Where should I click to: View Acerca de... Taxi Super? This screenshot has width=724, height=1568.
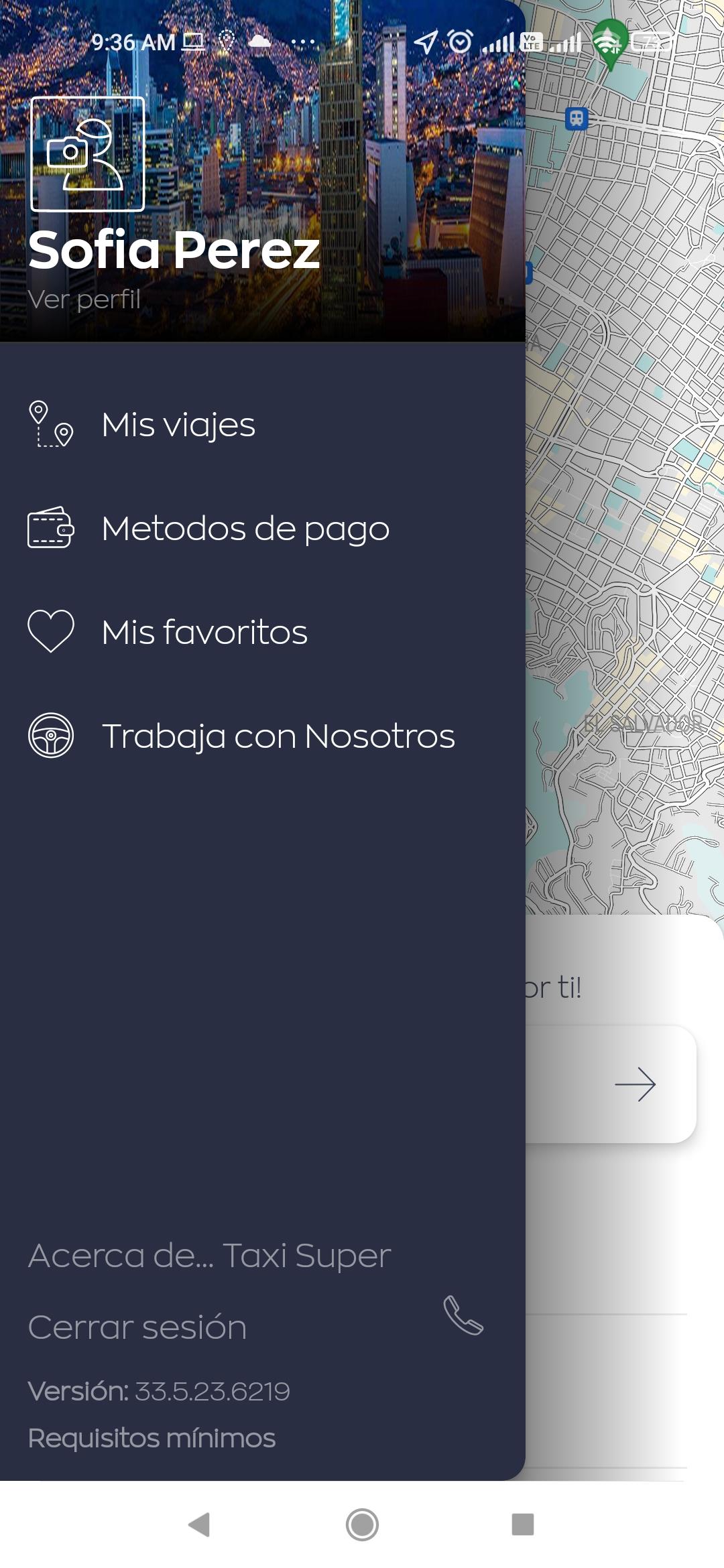pos(210,1256)
